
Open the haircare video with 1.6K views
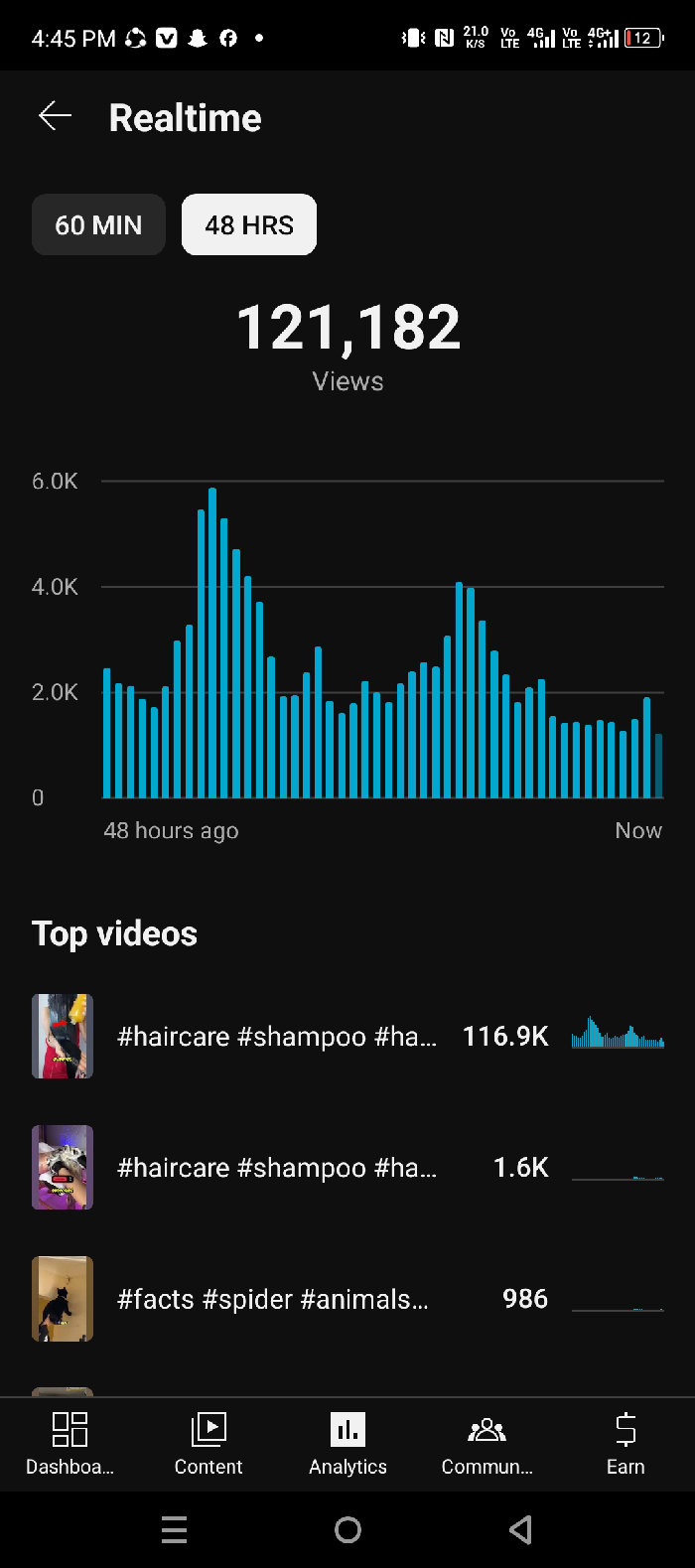pyautogui.click(x=277, y=1168)
